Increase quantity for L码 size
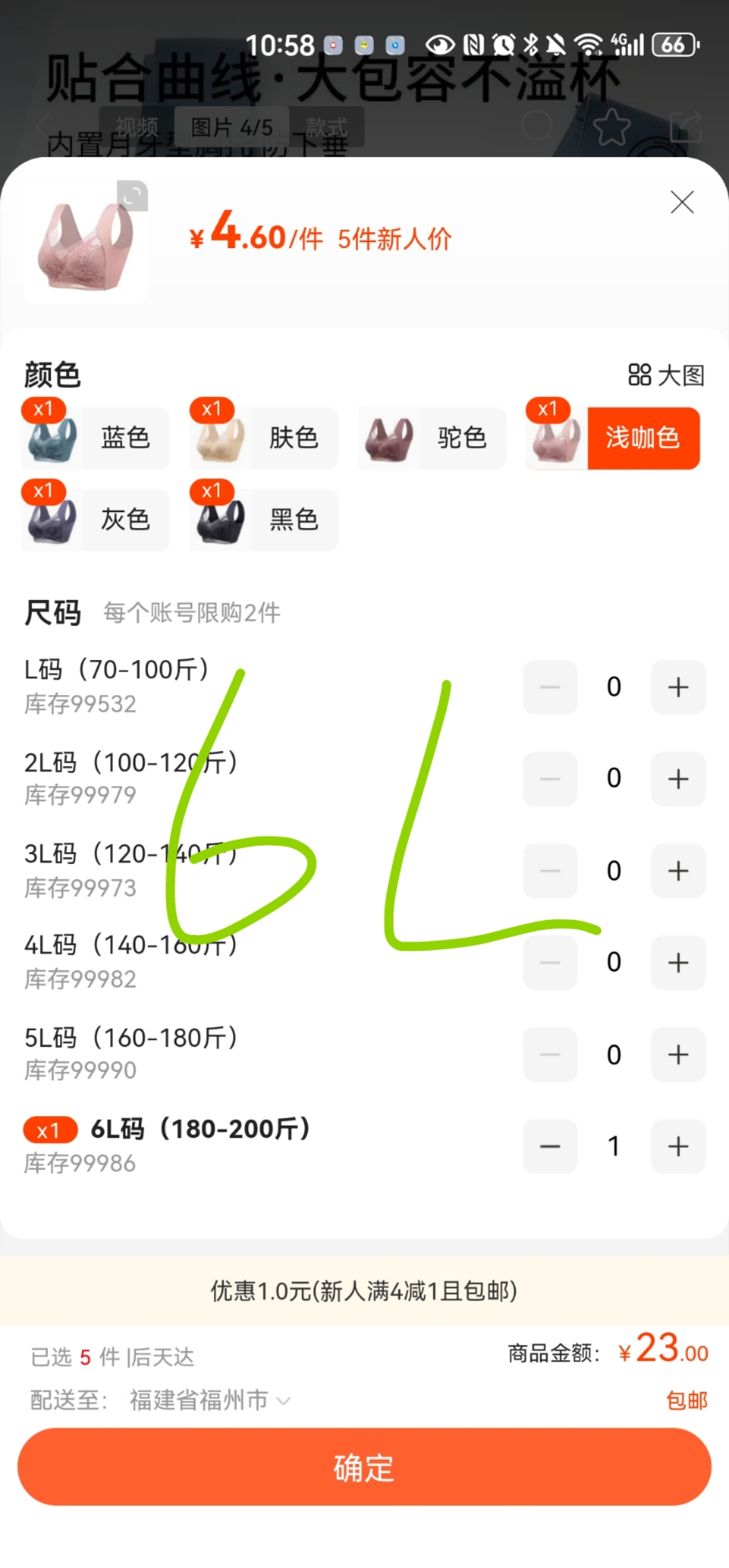 [678, 687]
